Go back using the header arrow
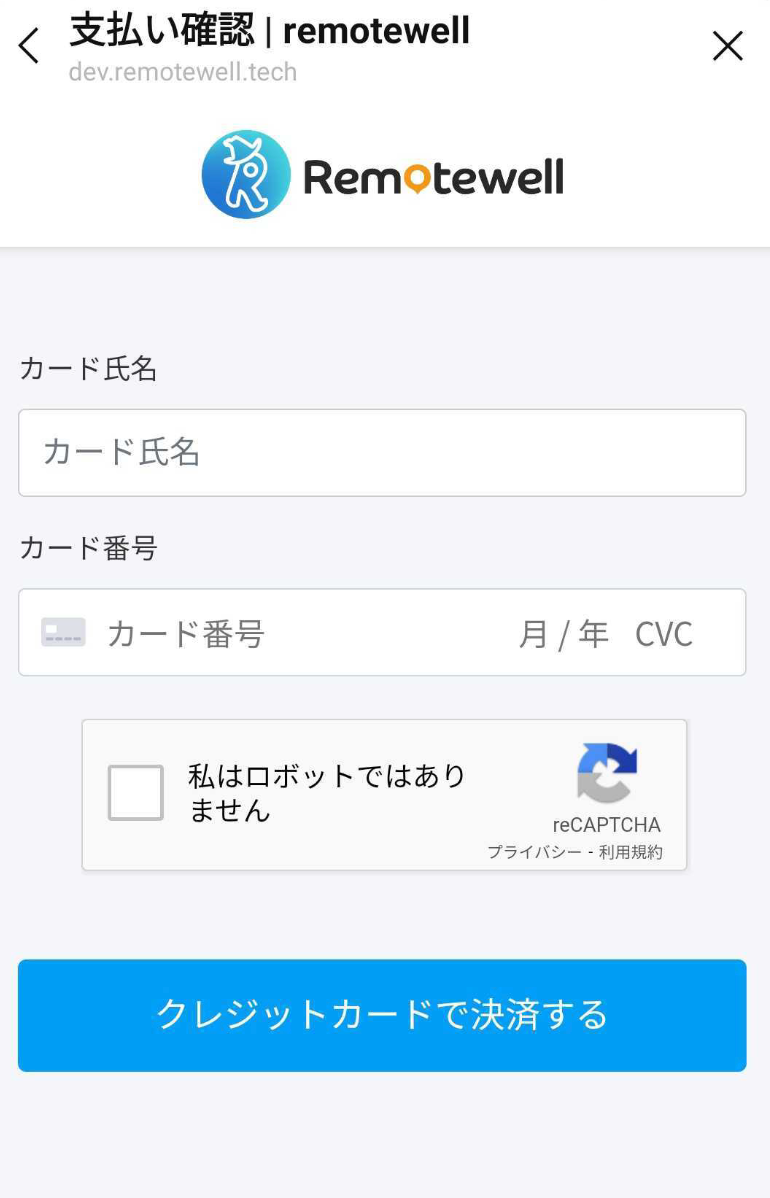This screenshot has height=1198, width=770. pos(29,45)
